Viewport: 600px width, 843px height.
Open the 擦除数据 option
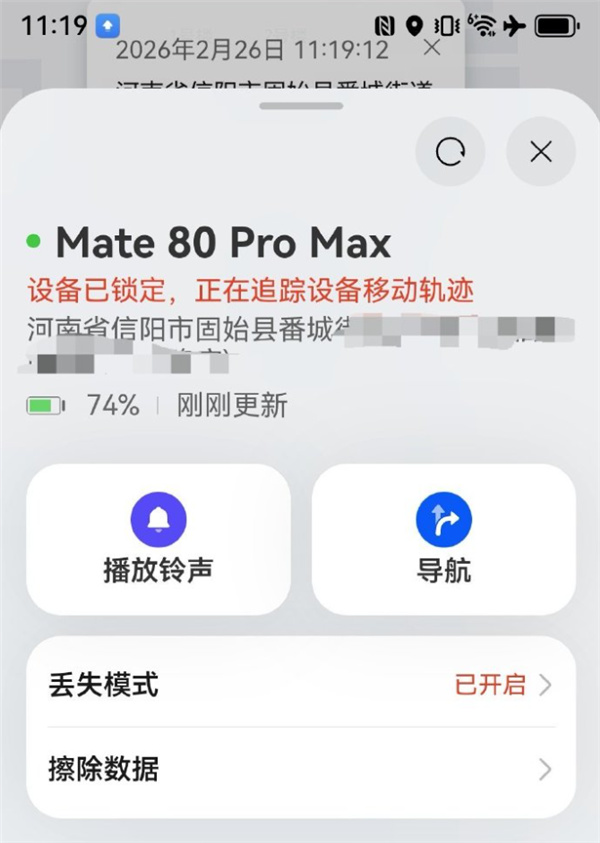click(x=300, y=769)
